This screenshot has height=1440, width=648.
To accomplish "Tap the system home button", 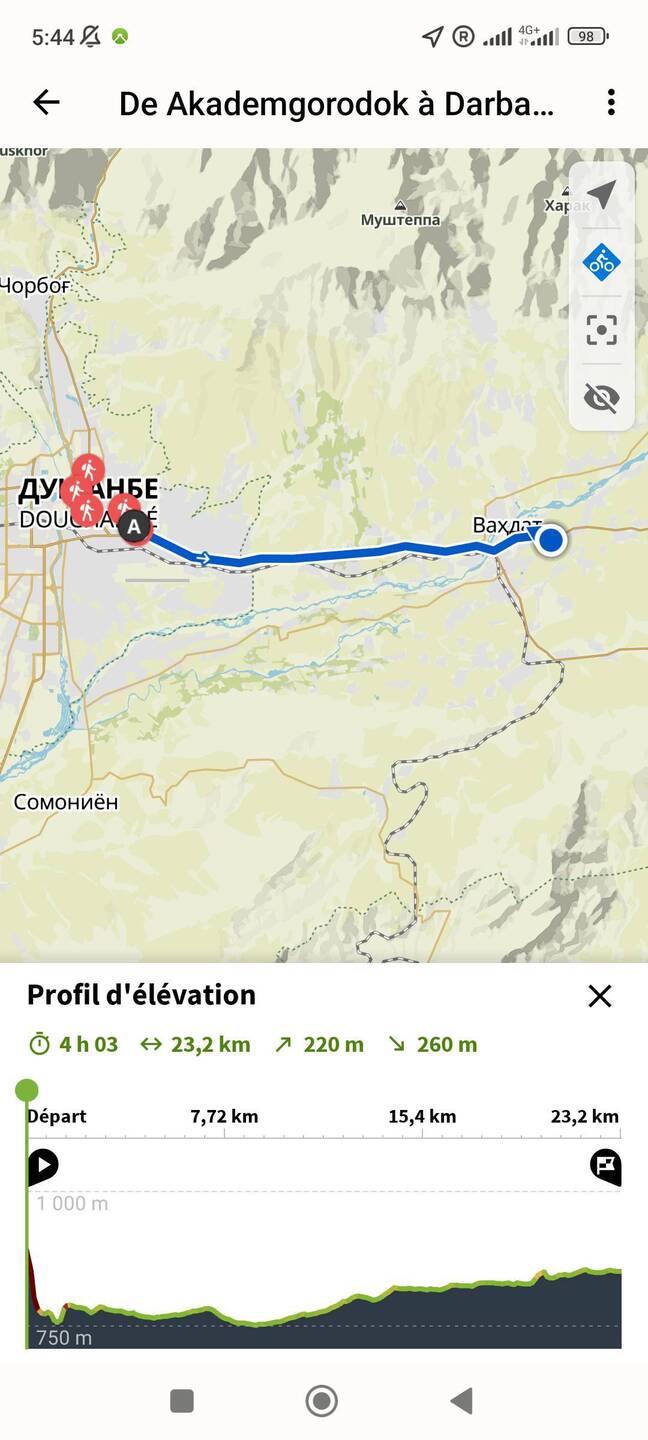I will pos(321,1401).
